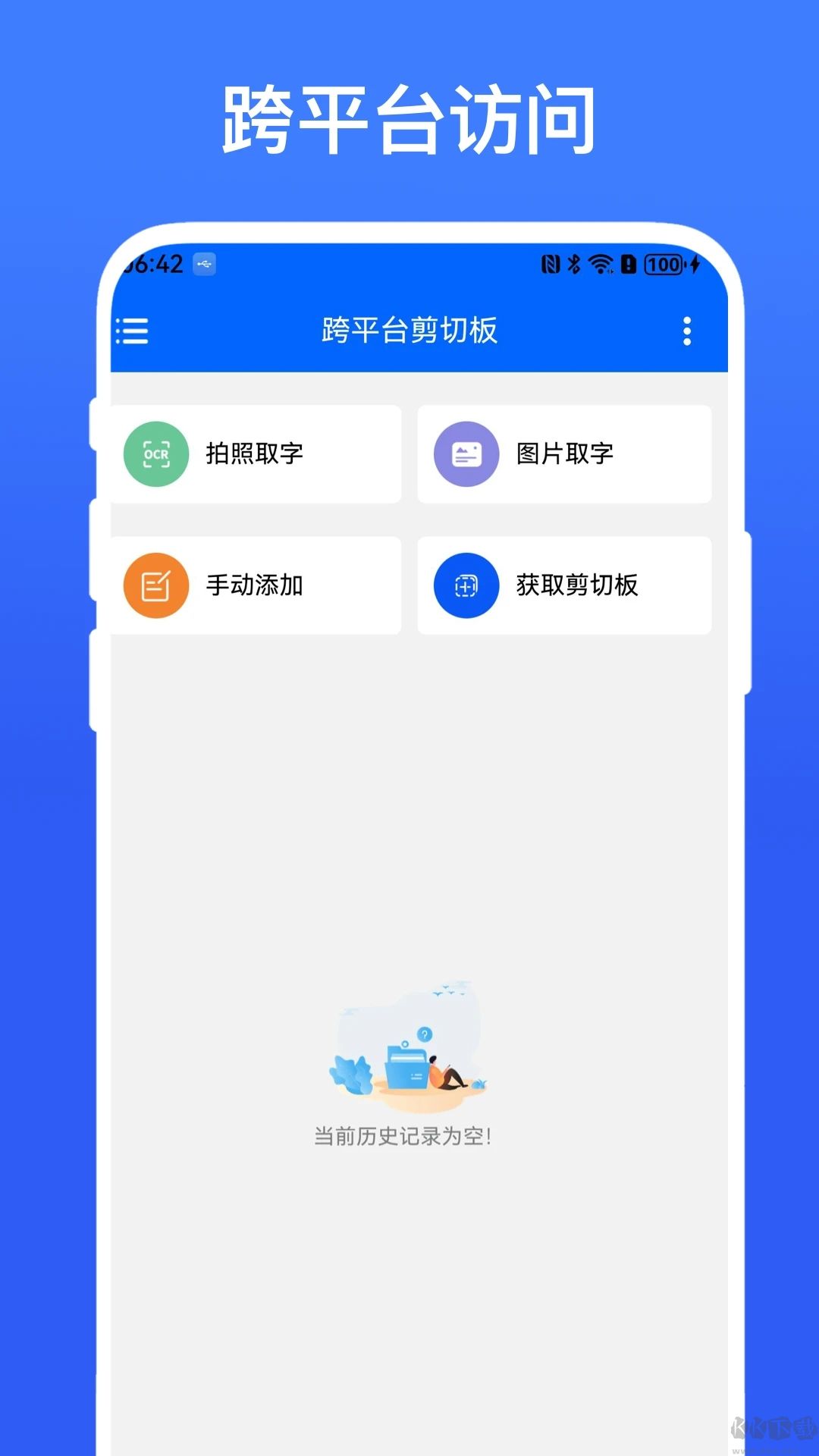Click the Bluetooth icon in the status bar
The width and height of the screenshot is (819, 1456).
(x=573, y=265)
